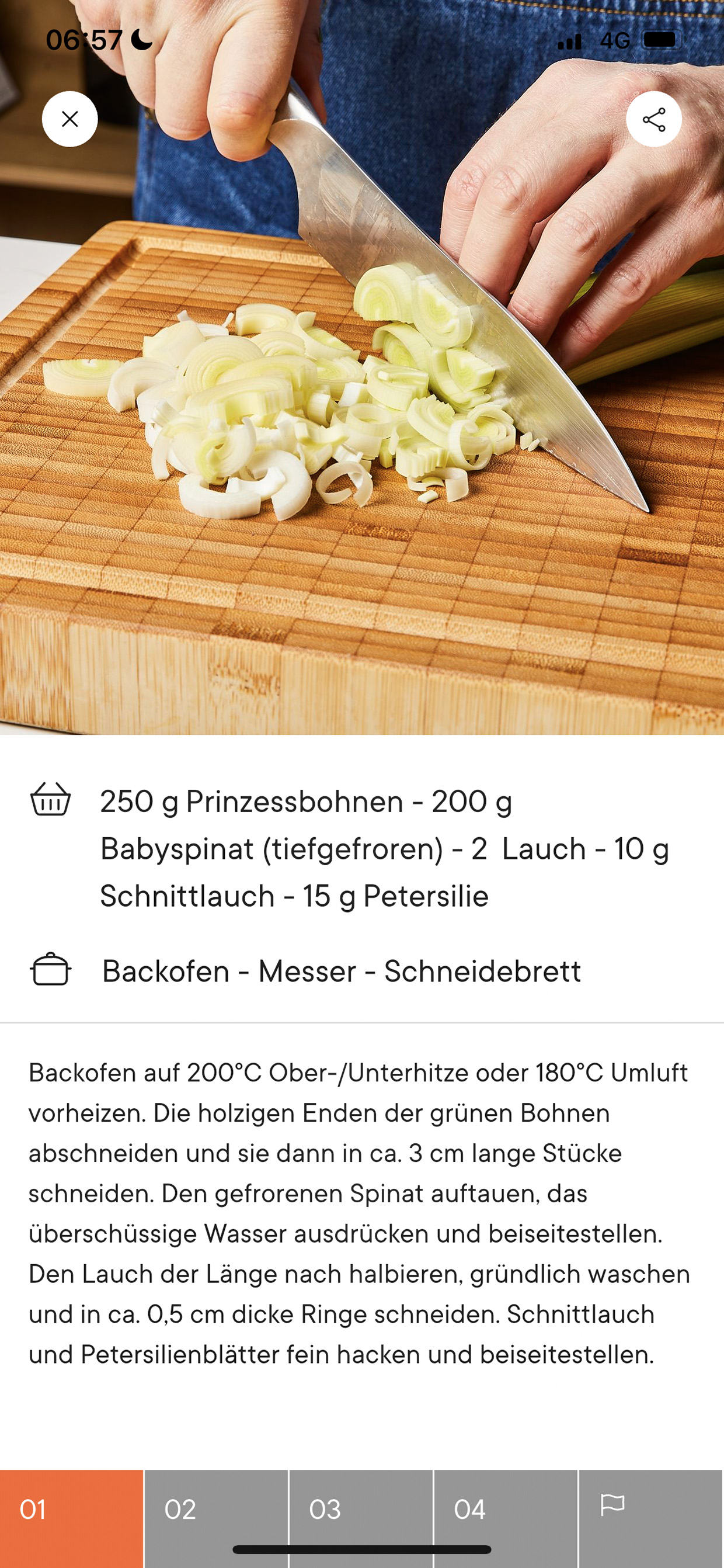The image size is (724, 1568).
Task: Share this recipe
Action: (x=653, y=119)
